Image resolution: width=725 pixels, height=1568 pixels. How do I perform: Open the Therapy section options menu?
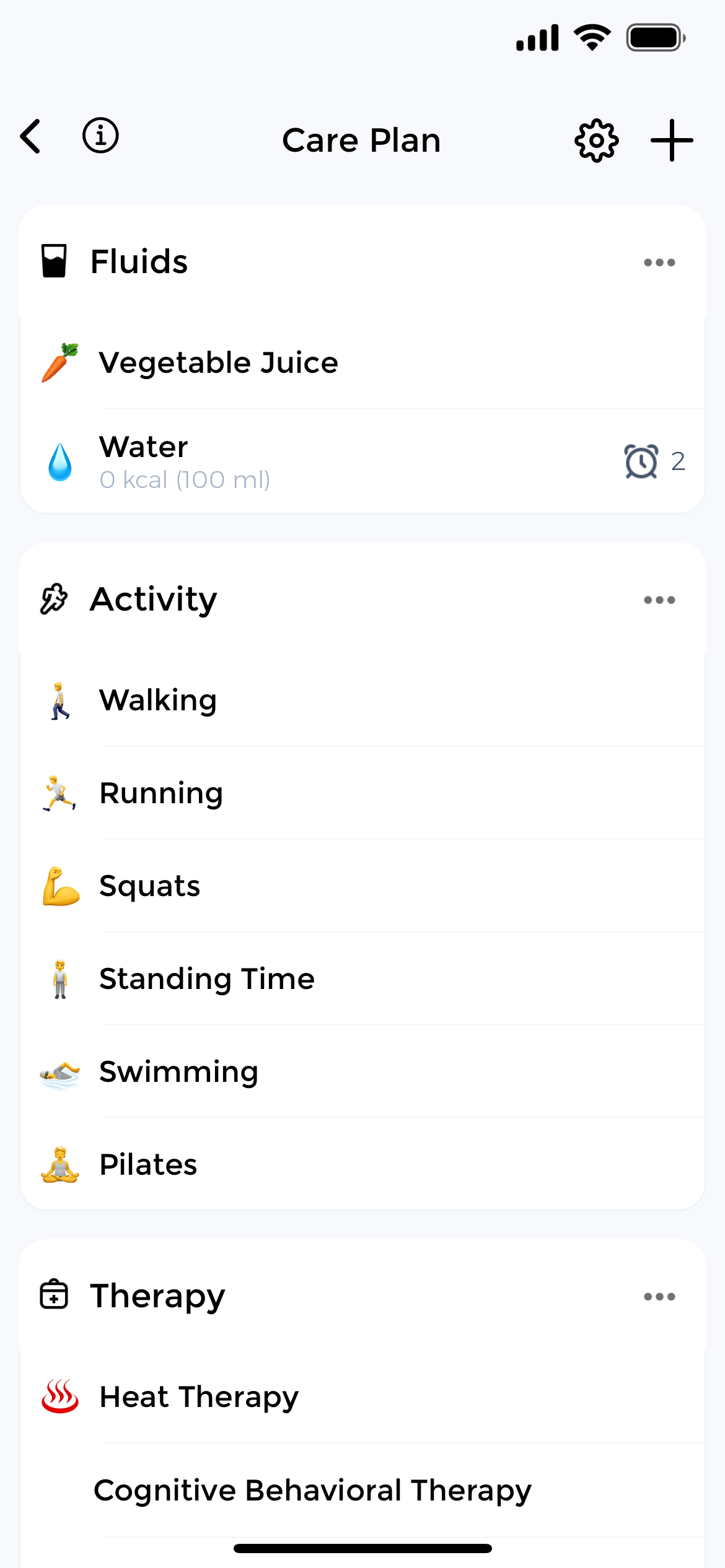tap(659, 1296)
